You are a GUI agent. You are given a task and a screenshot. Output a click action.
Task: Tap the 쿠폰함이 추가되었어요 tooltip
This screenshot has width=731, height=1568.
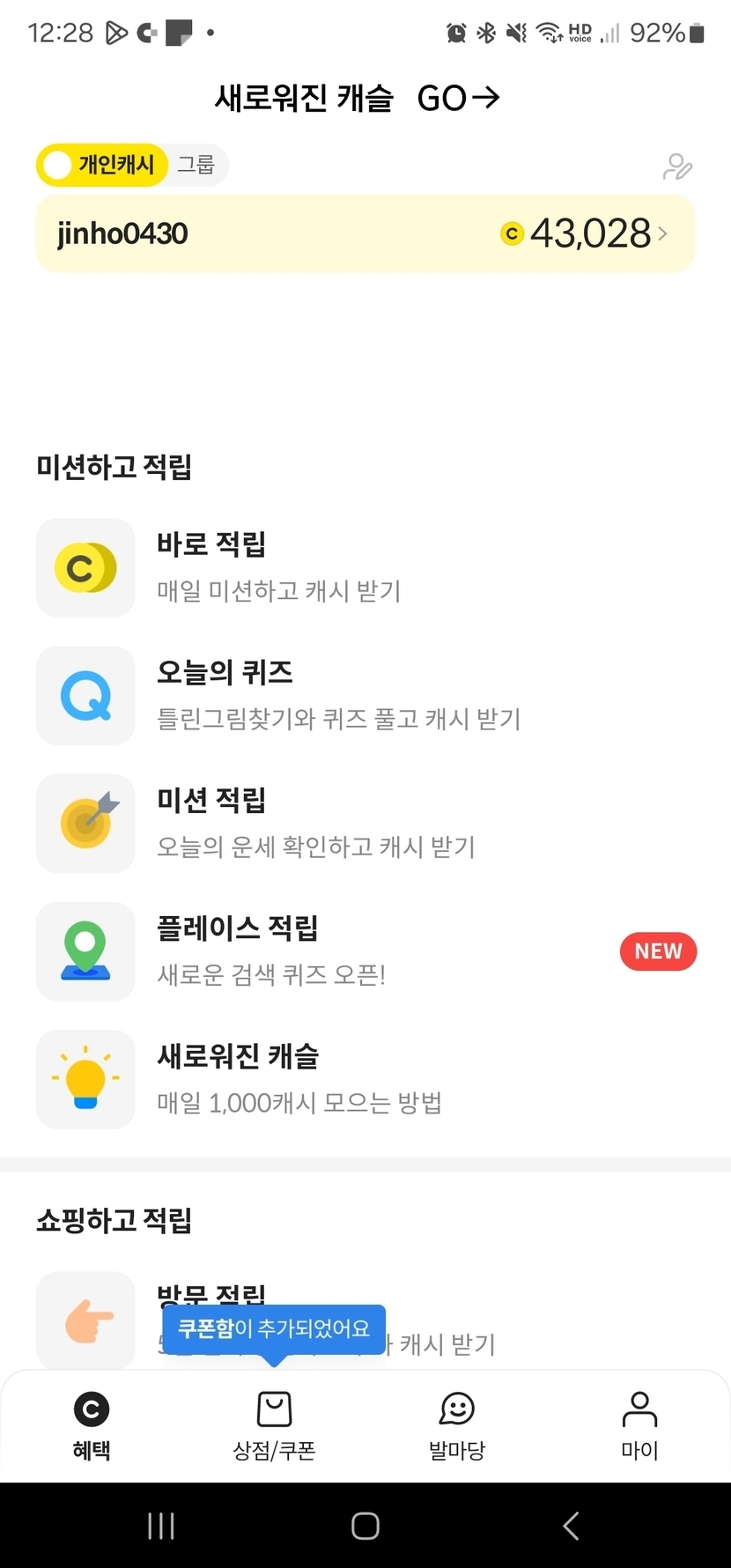[x=274, y=1328]
